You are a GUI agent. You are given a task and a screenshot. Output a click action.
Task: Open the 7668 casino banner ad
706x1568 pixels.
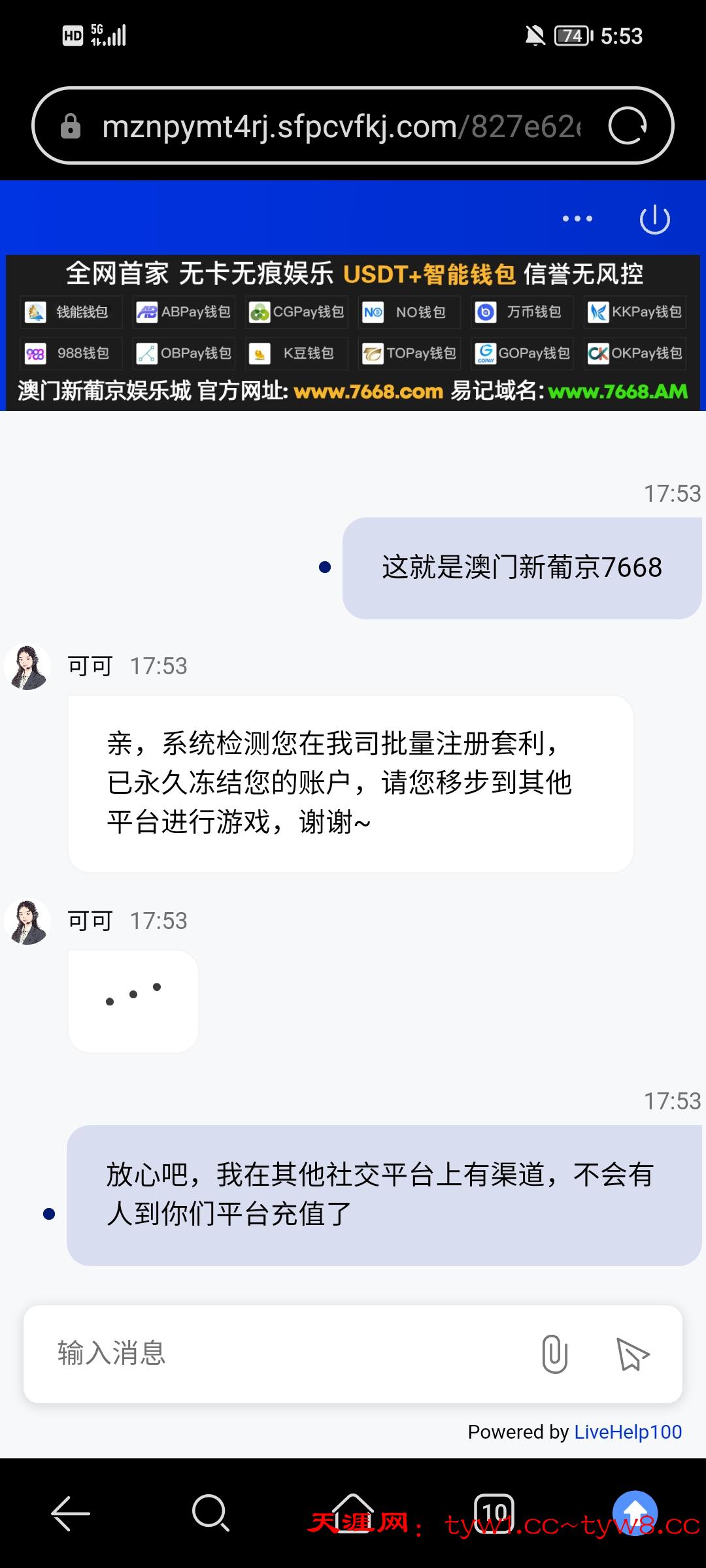(x=353, y=333)
